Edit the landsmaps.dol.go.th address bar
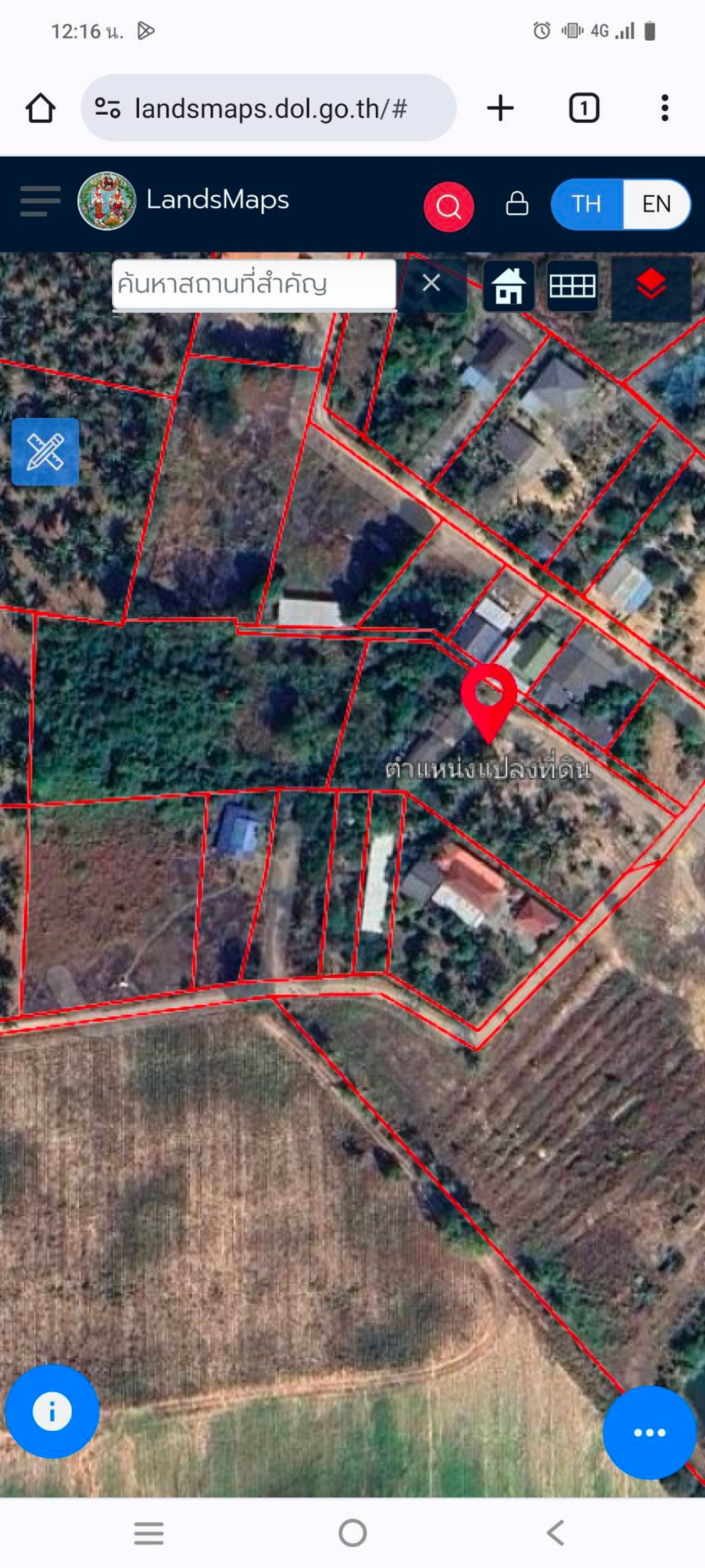 (x=270, y=109)
